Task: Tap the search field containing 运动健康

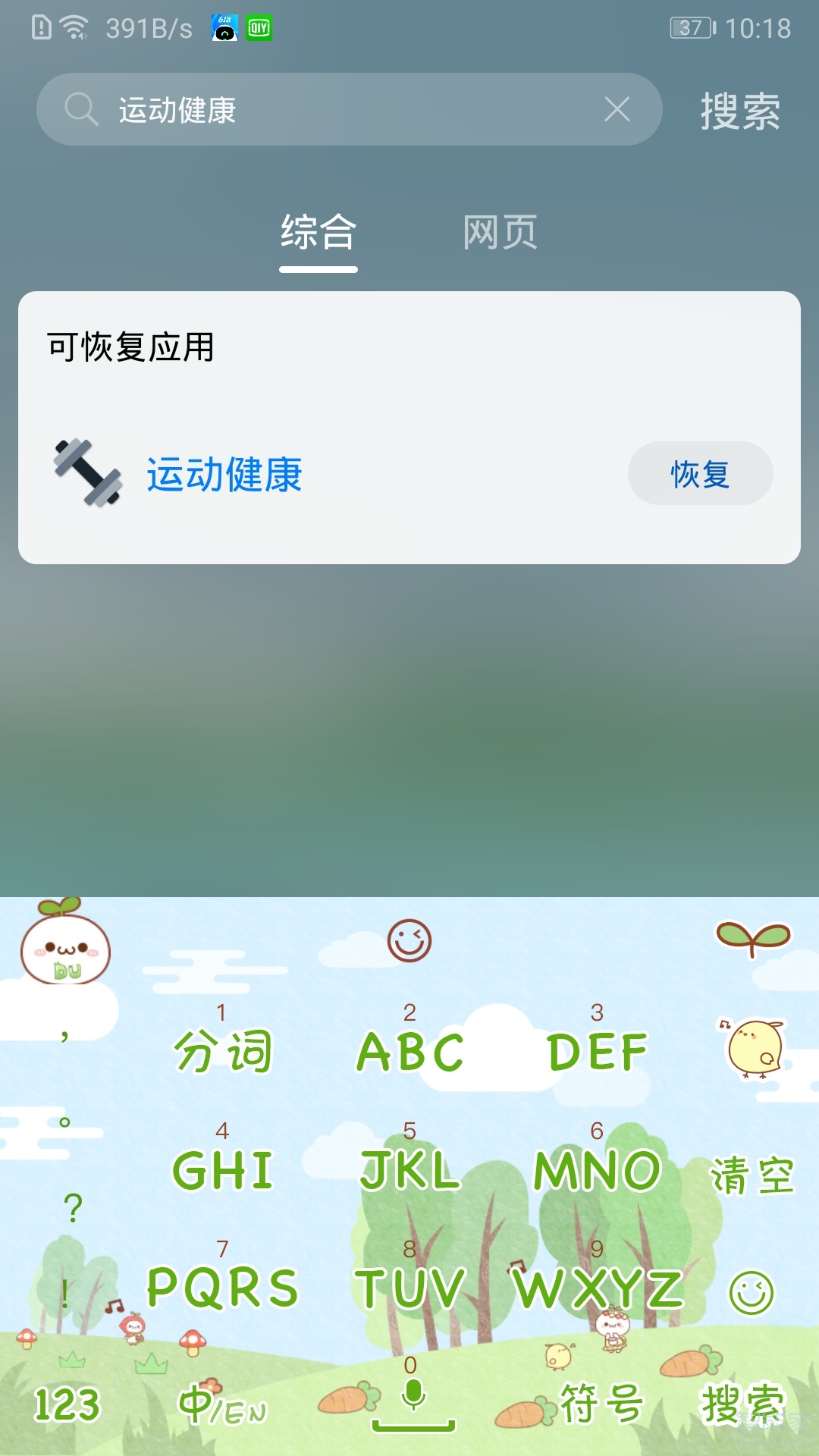Action: (349, 109)
